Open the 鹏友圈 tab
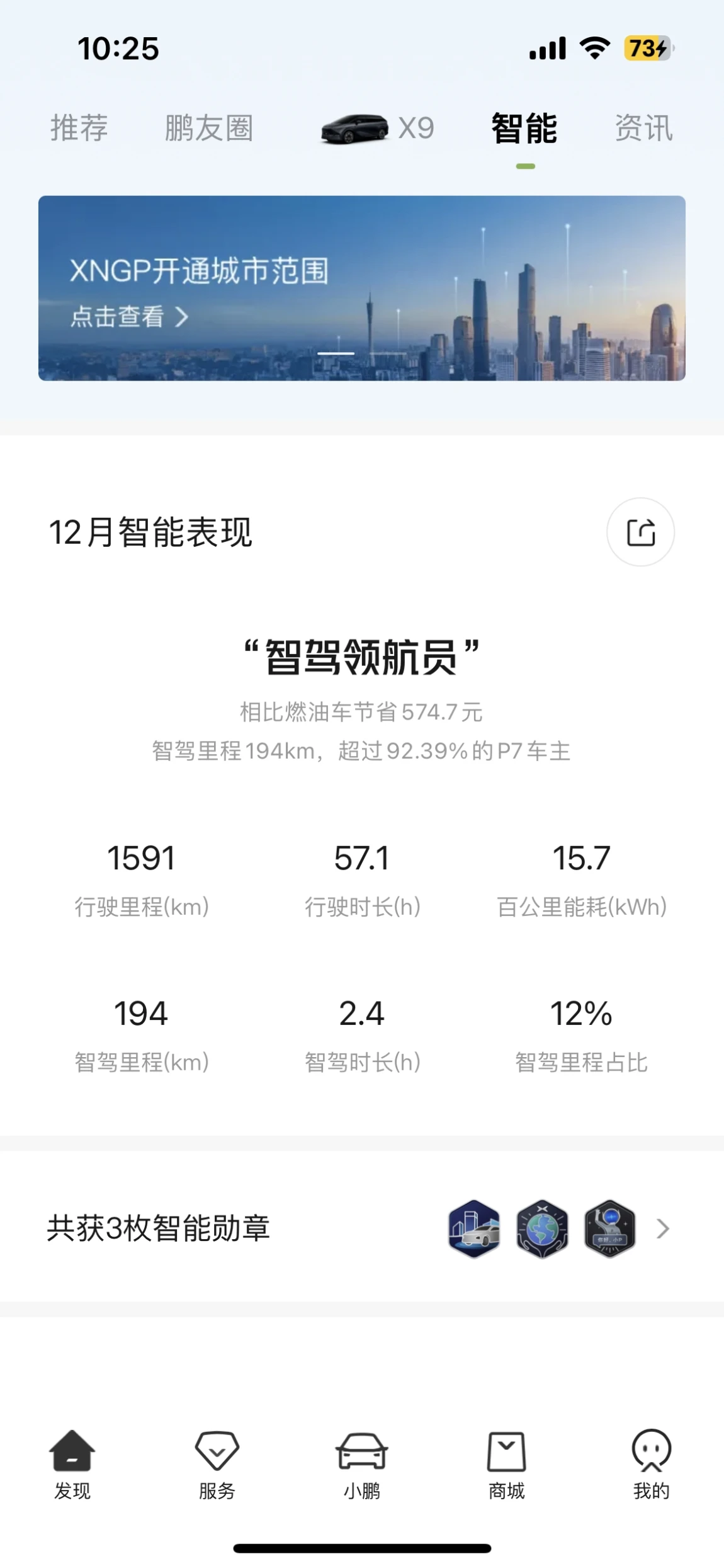Image resolution: width=724 pixels, height=1568 pixels. click(209, 128)
